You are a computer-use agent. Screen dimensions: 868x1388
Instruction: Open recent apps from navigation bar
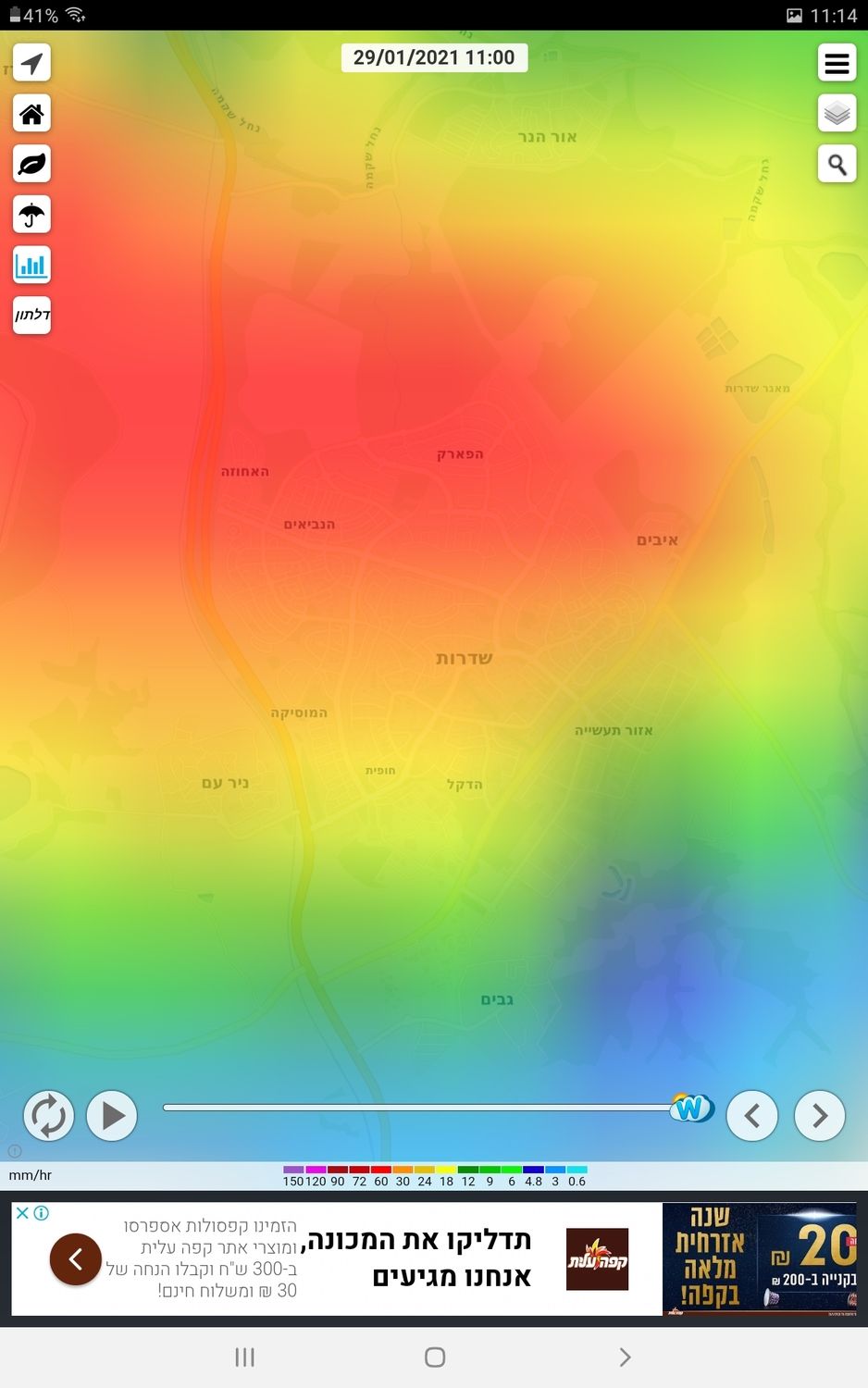[x=244, y=1357]
